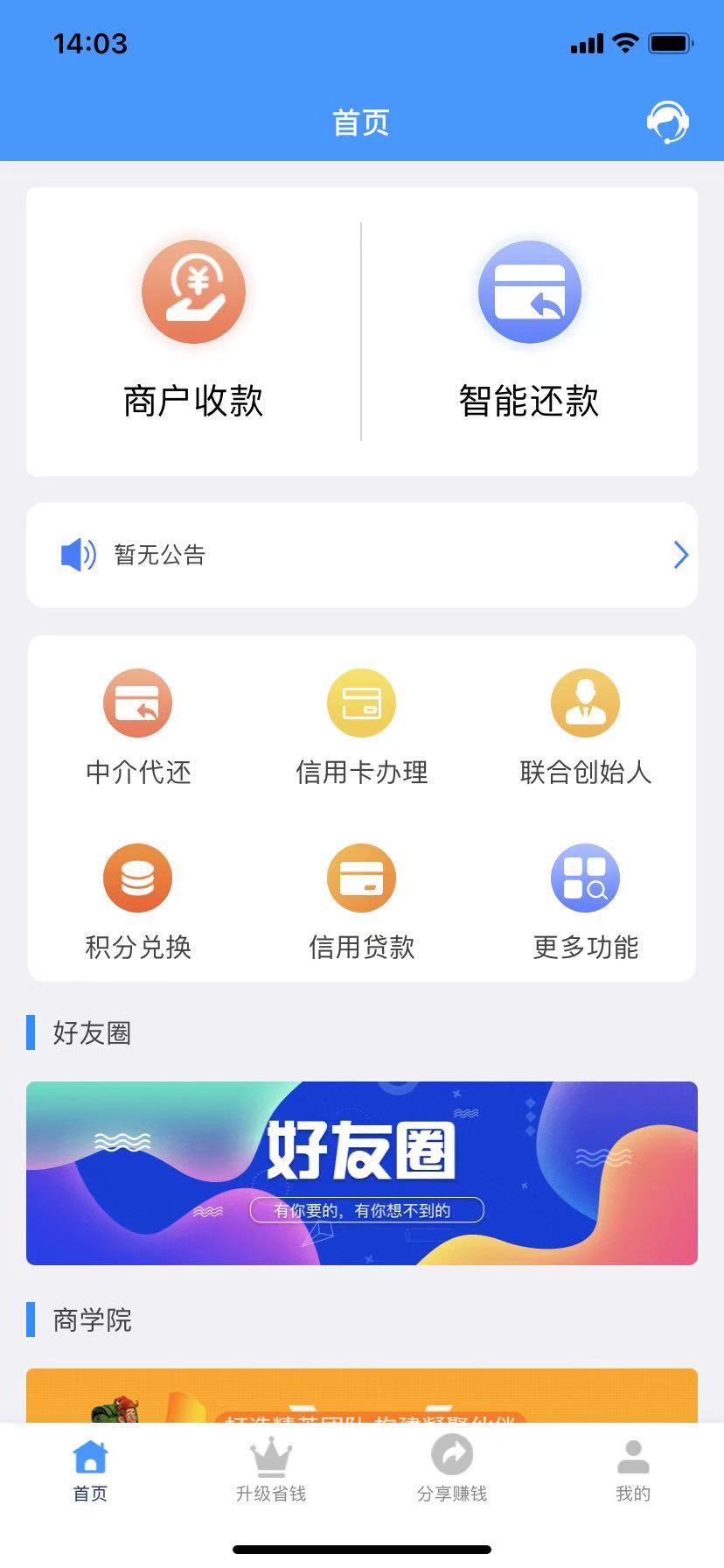This screenshot has width=724, height=1568.
Task: Switch to 分享赚钱 tab
Action: (452, 1472)
